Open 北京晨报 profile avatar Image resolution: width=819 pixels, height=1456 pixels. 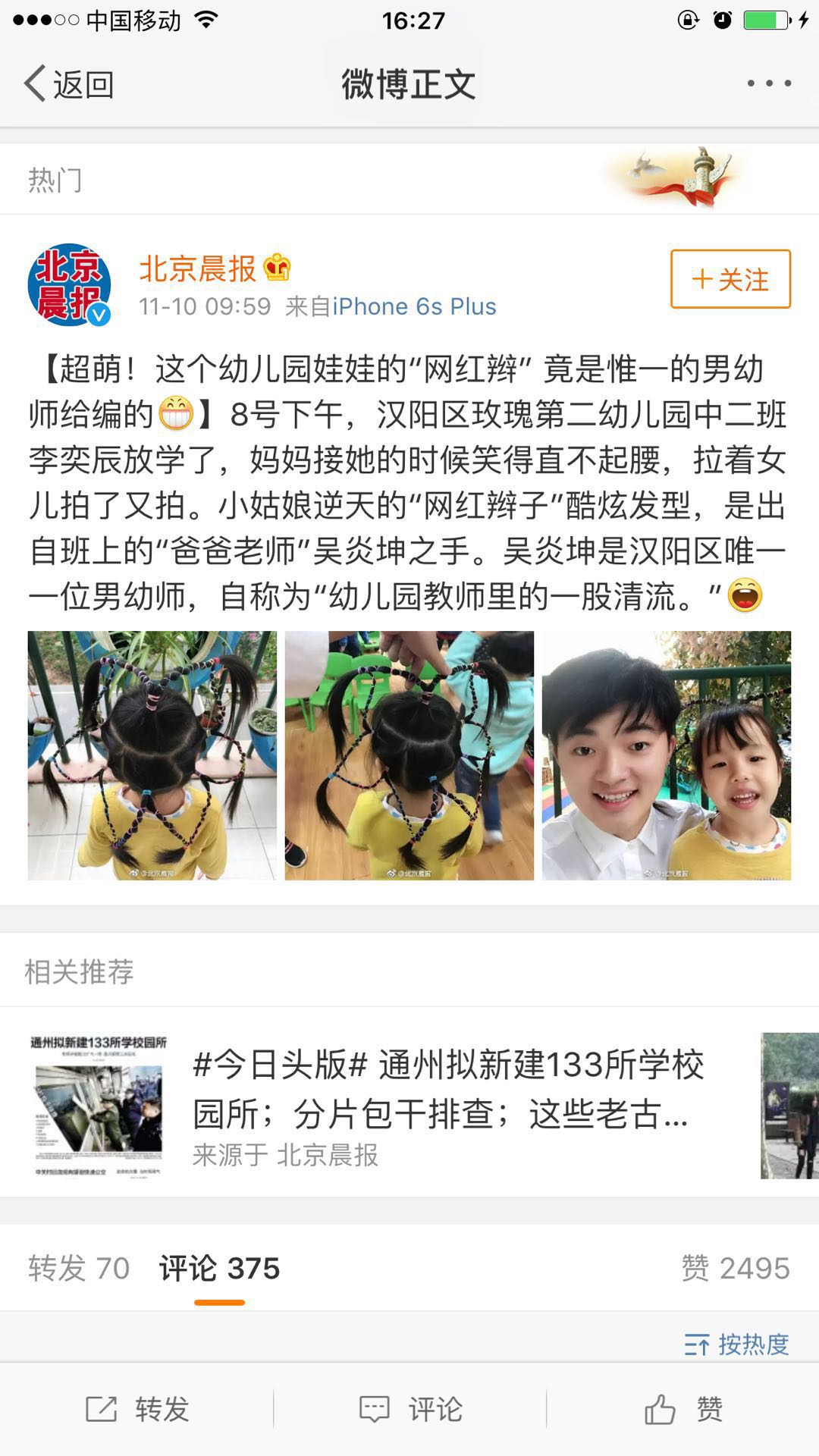(x=70, y=284)
